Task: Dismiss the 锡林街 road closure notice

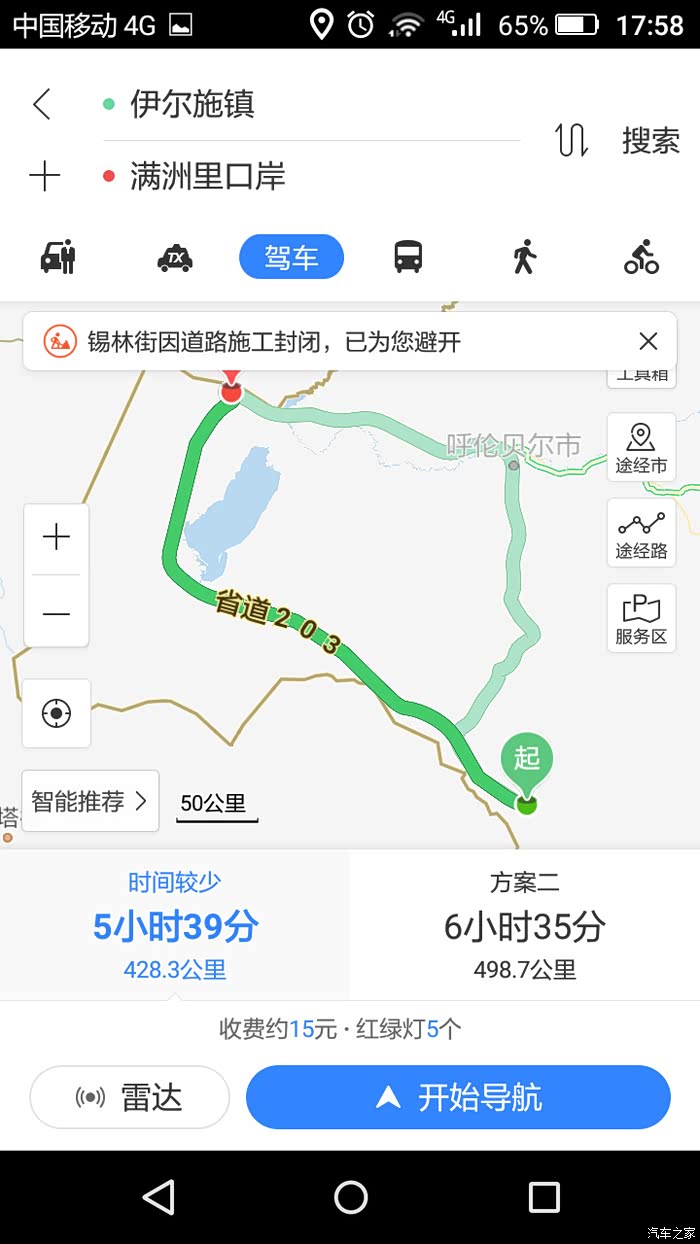Action: [648, 342]
